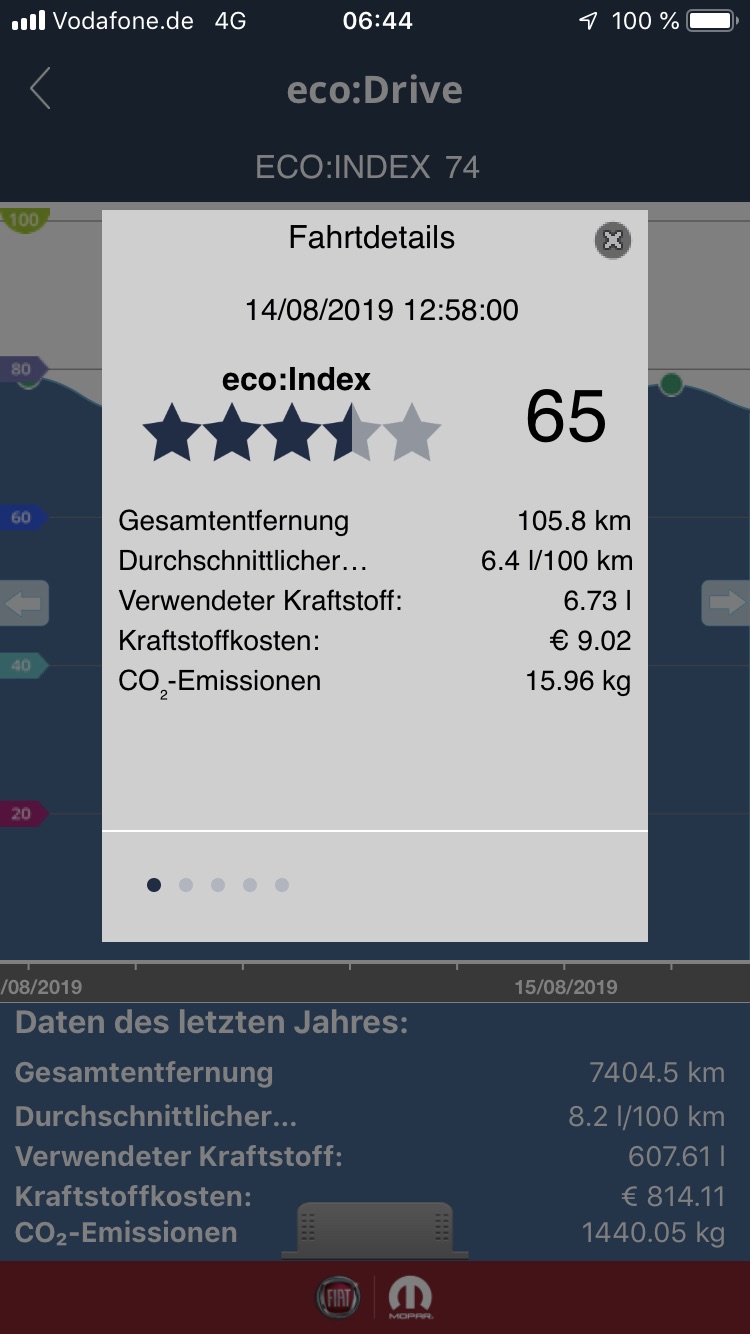This screenshot has height=1334, width=750.
Task: Go back from eco:Drive screen
Action: coord(40,89)
